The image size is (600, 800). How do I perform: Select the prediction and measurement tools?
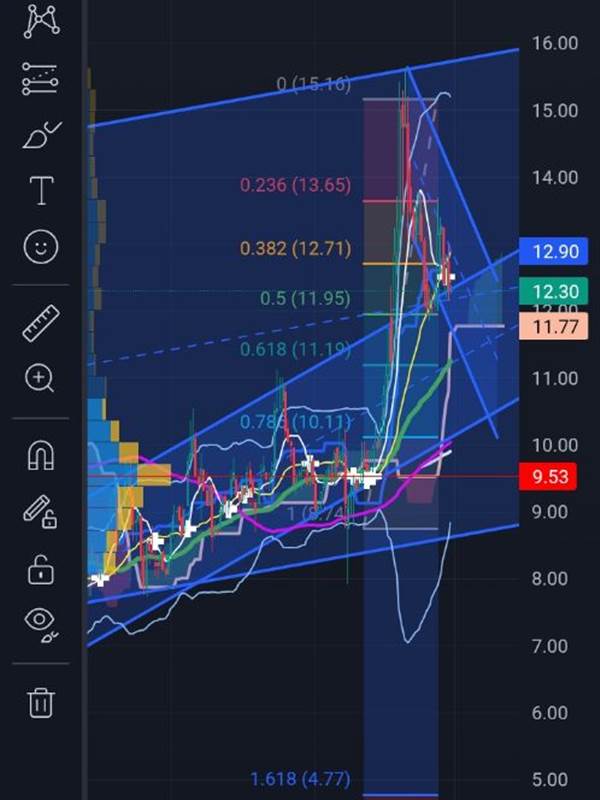point(40,79)
